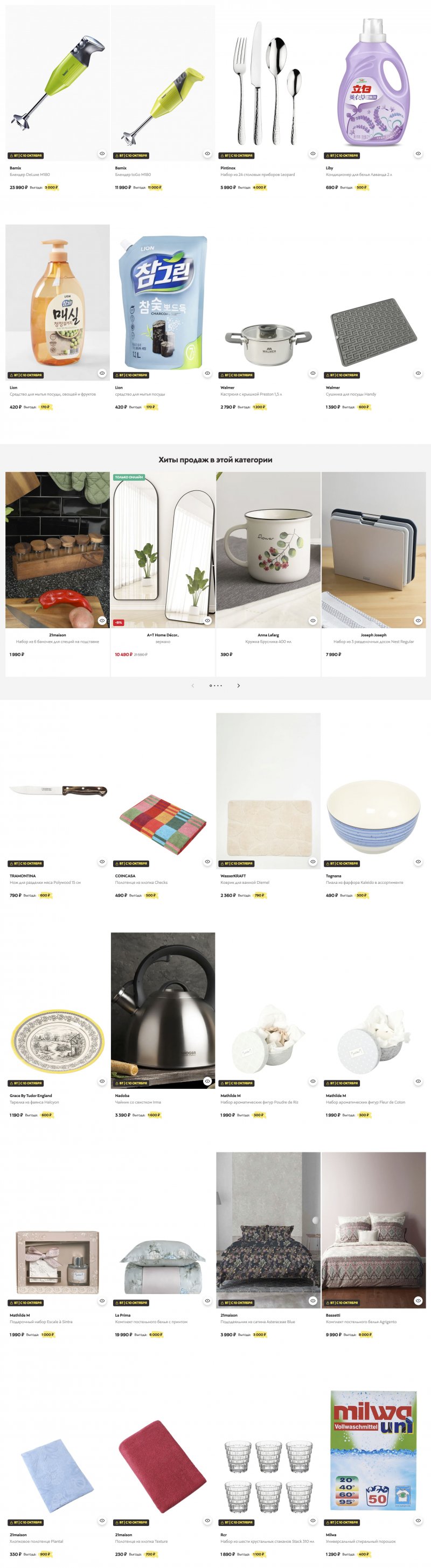The height and width of the screenshot is (1568, 431).
Task: Open the Lion charcoal dish soap card
Action: click(163, 303)
